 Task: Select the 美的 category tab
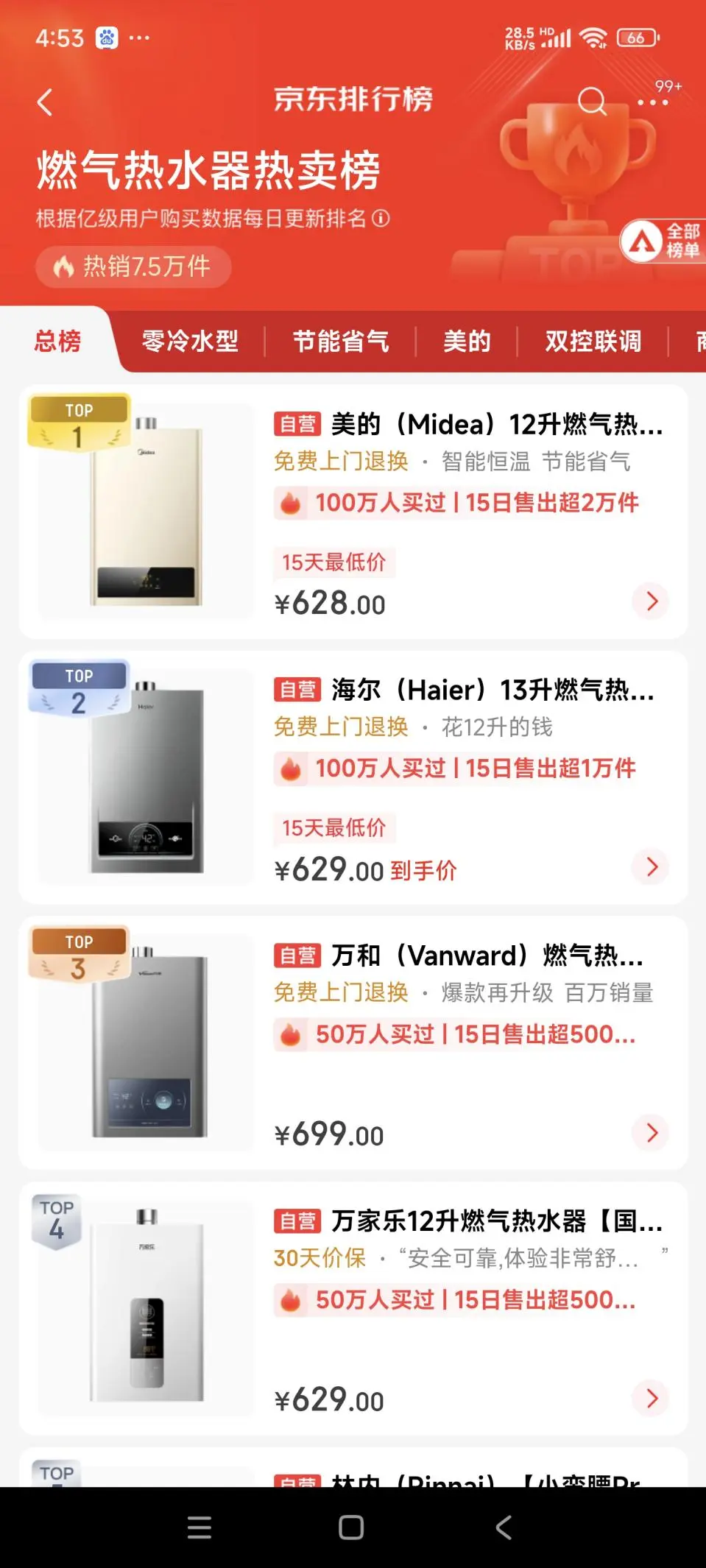click(467, 341)
